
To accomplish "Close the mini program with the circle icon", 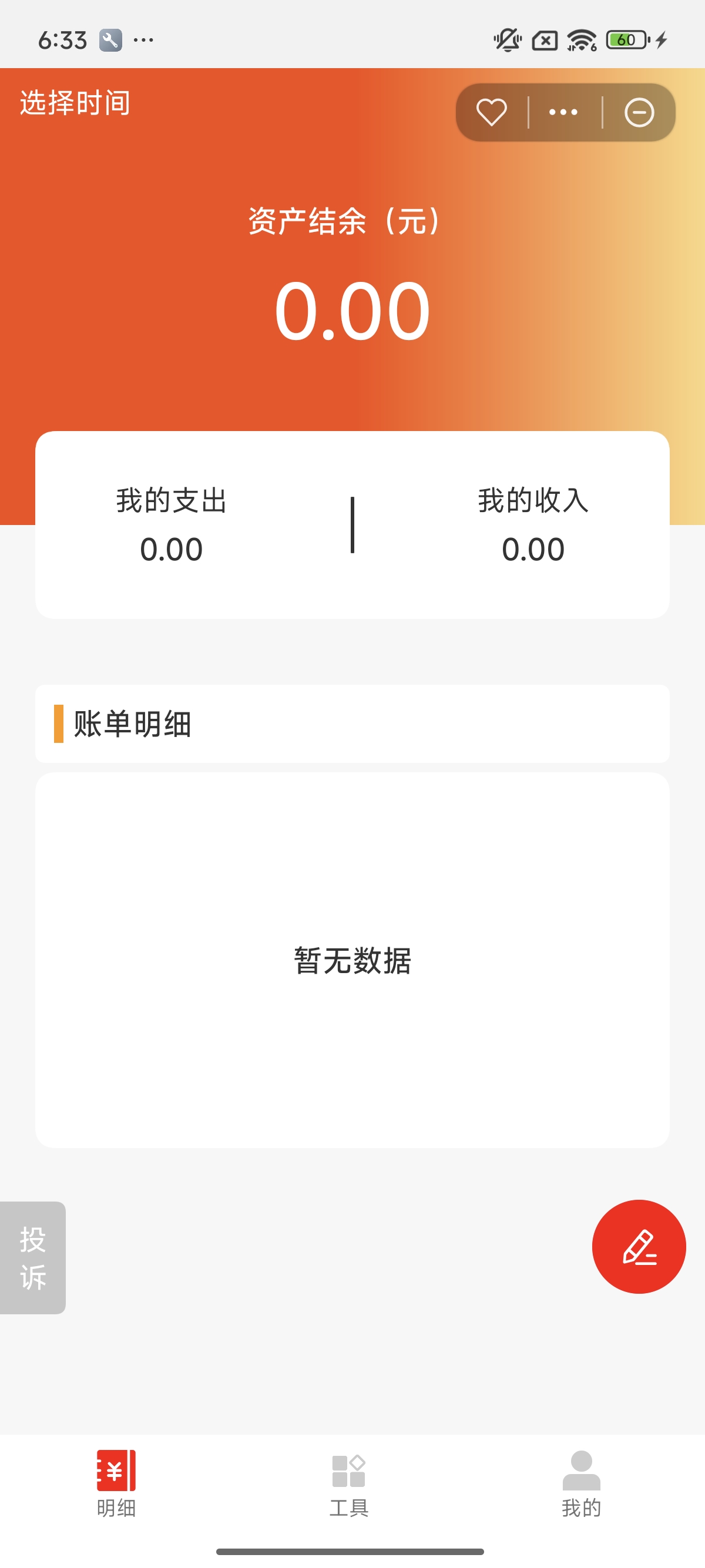I will coord(639,113).
